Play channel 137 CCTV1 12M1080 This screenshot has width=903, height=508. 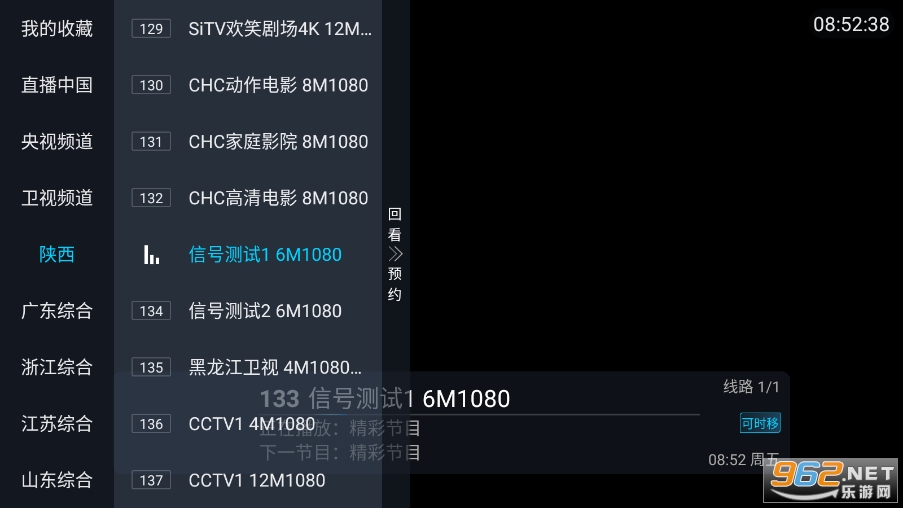pyautogui.click(x=255, y=480)
